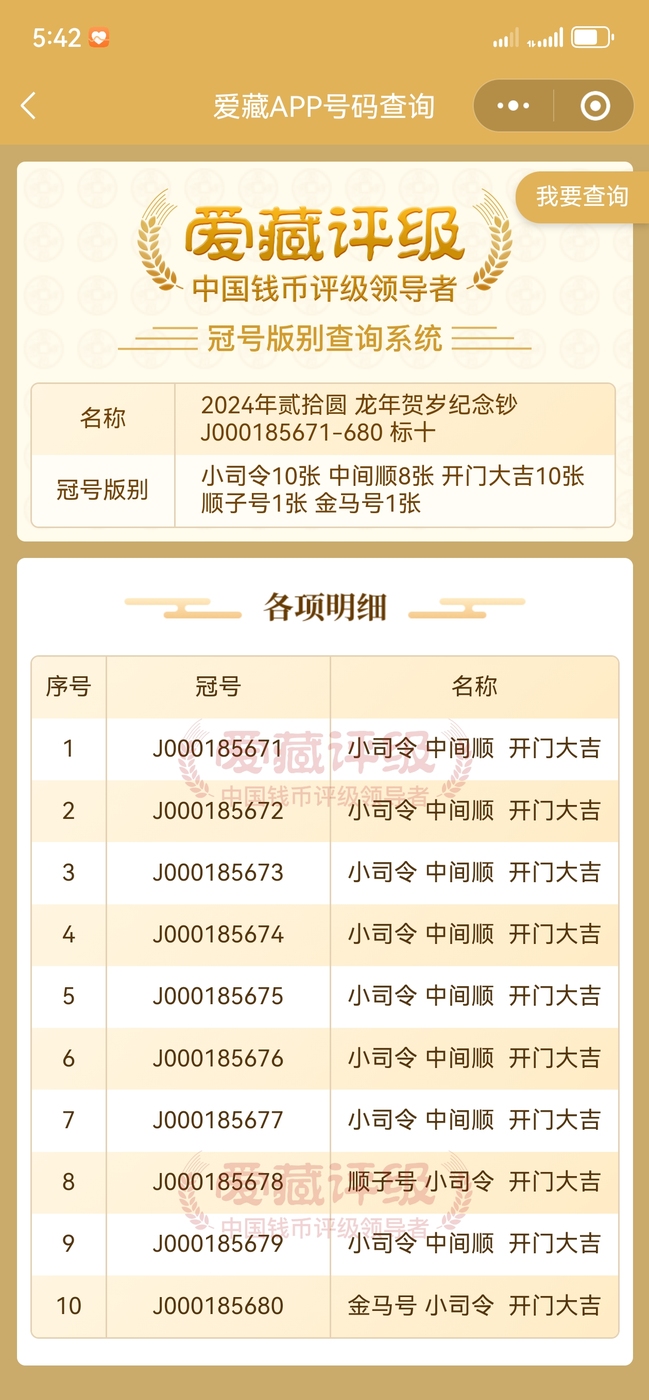
Task: Open the mini program more-options menu
Action: tap(513, 106)
